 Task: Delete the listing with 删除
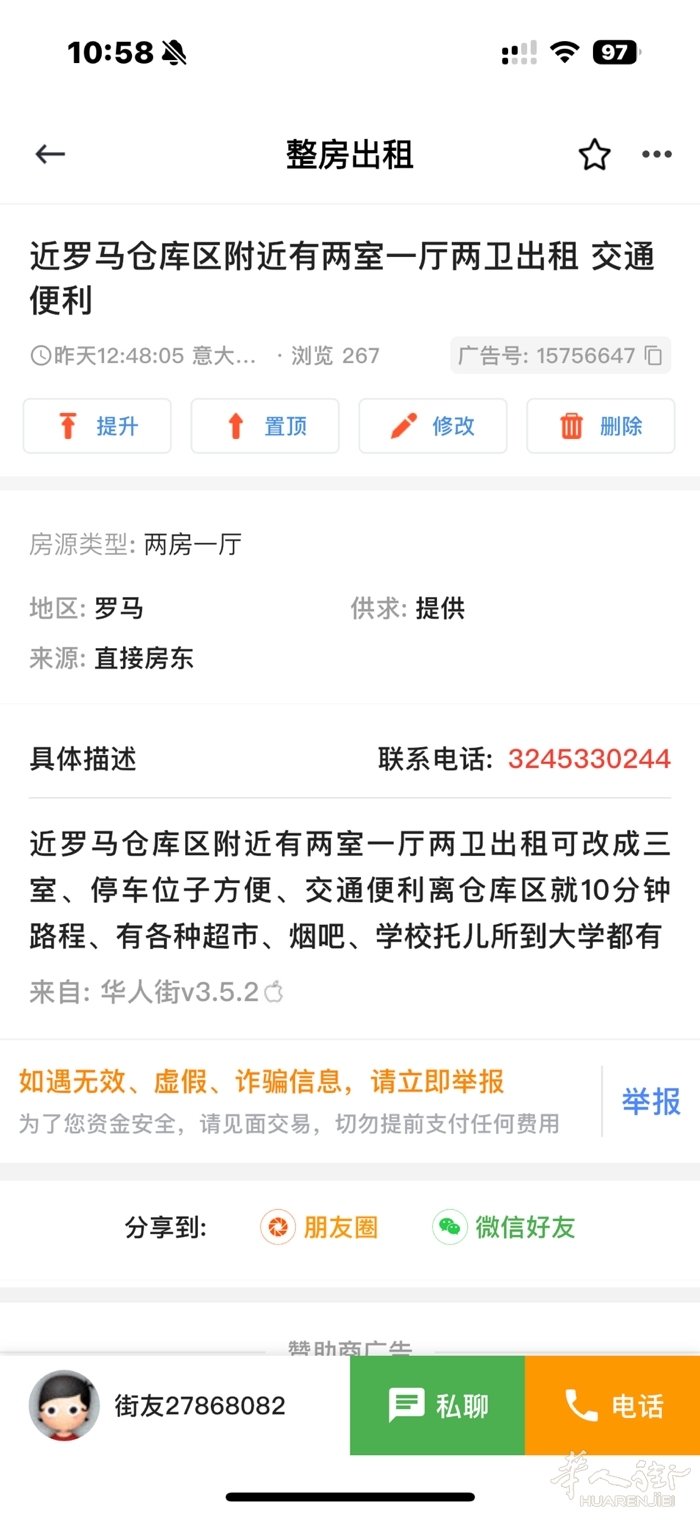click(600, 426)
